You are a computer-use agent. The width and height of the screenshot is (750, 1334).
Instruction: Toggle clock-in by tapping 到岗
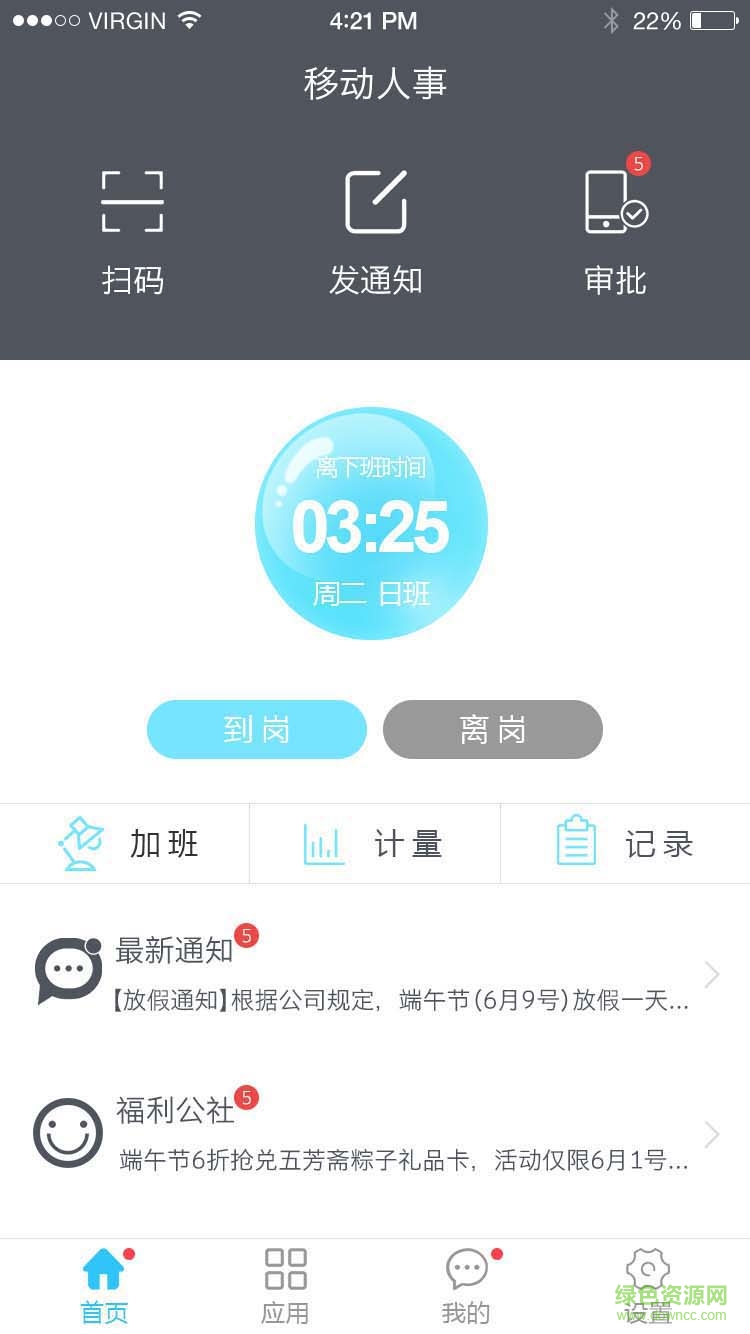[x=256, y=730]
